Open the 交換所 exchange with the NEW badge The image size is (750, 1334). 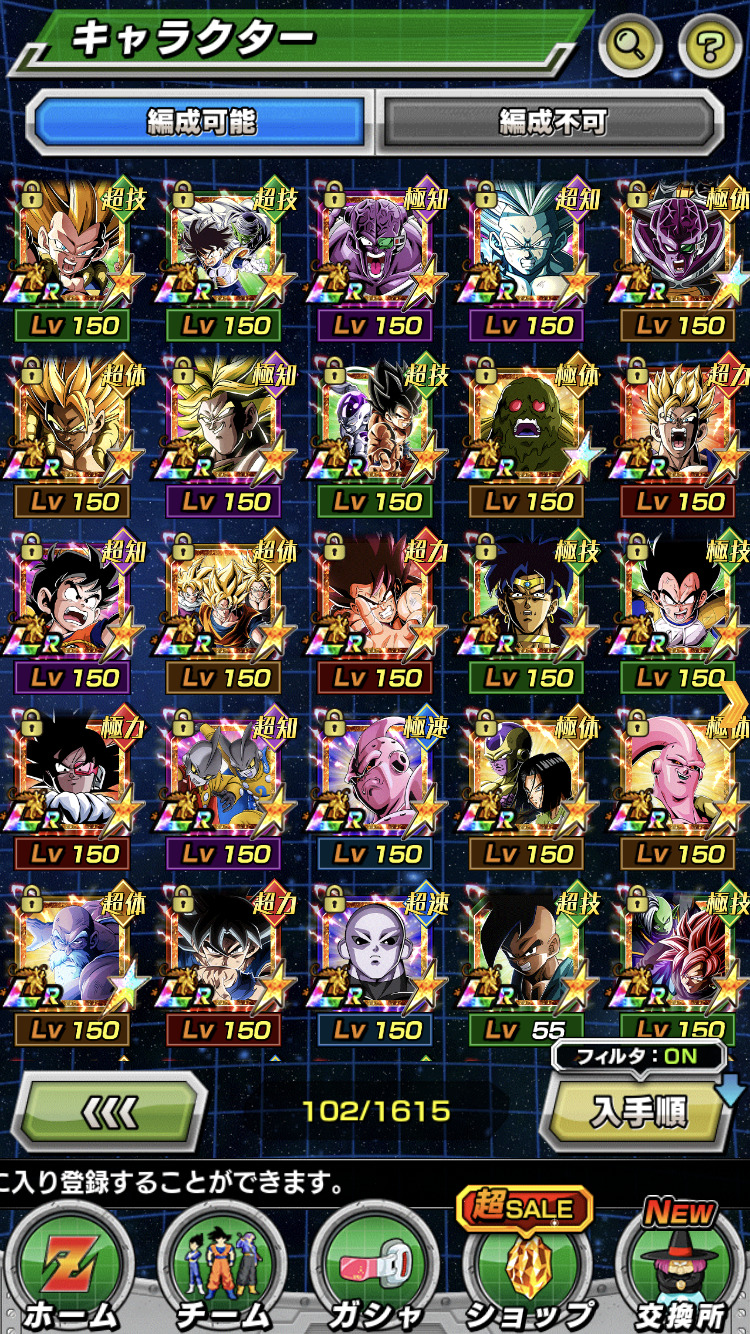(682, 1270)
